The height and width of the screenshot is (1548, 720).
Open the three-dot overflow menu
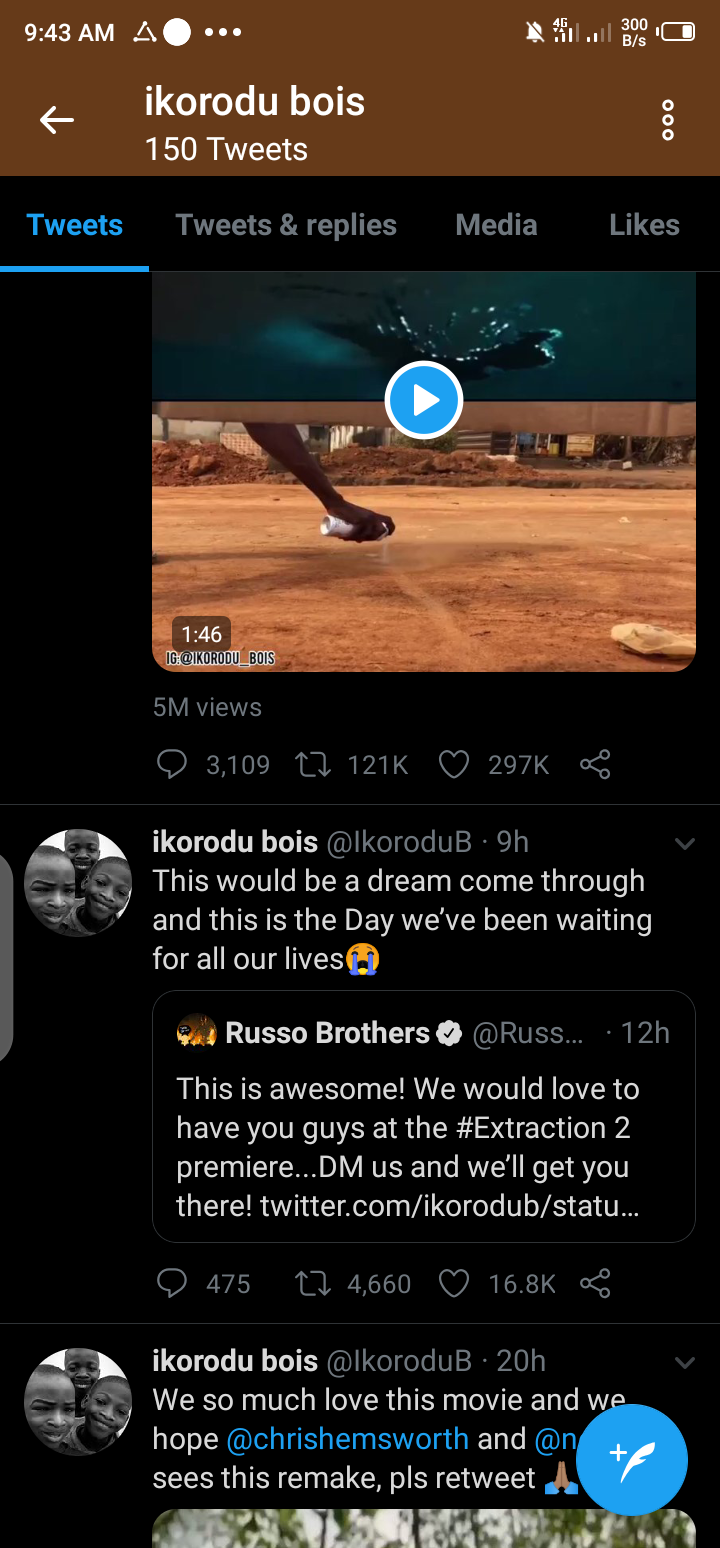pyautogui.click(x=668, y=121)
